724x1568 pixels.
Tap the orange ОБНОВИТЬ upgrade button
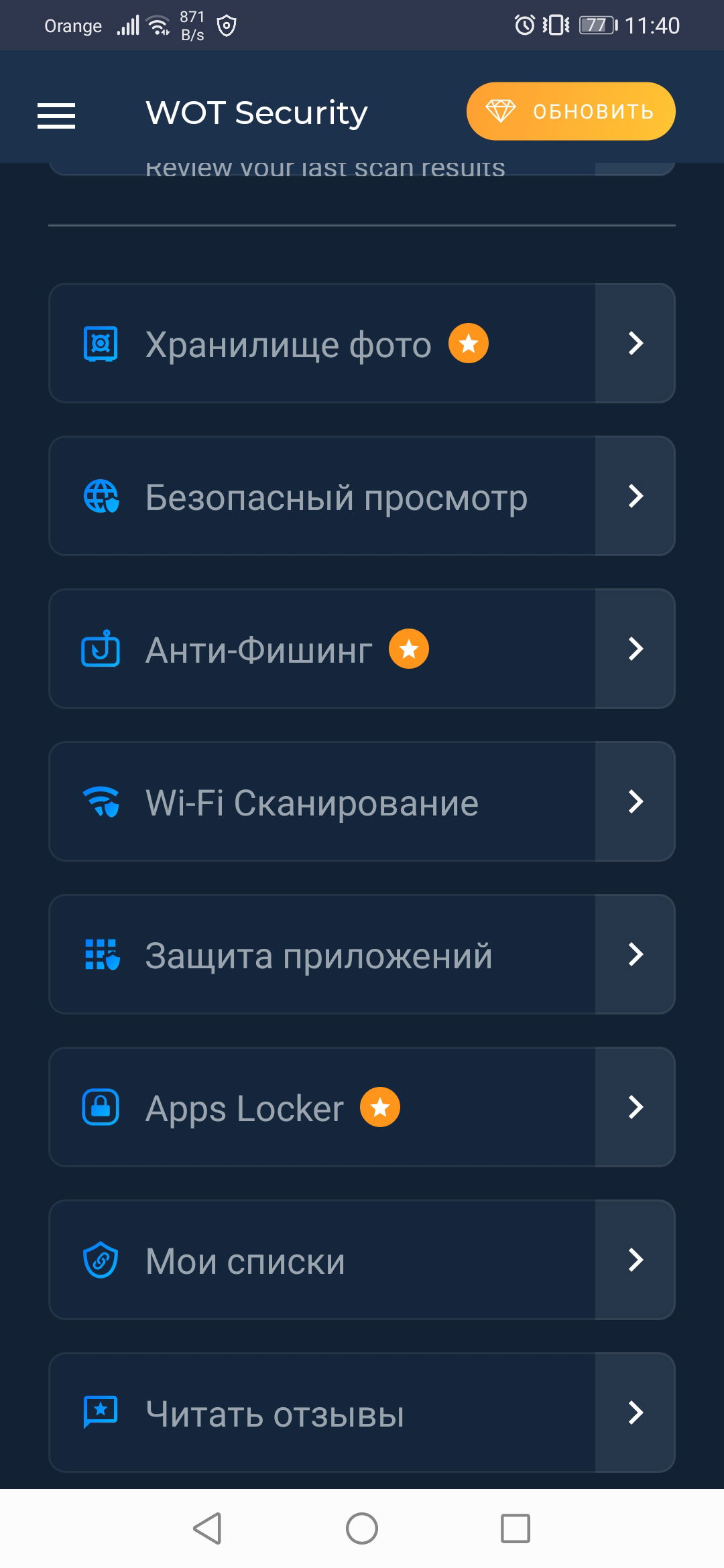pyautogui.click(x=570, y=111)
